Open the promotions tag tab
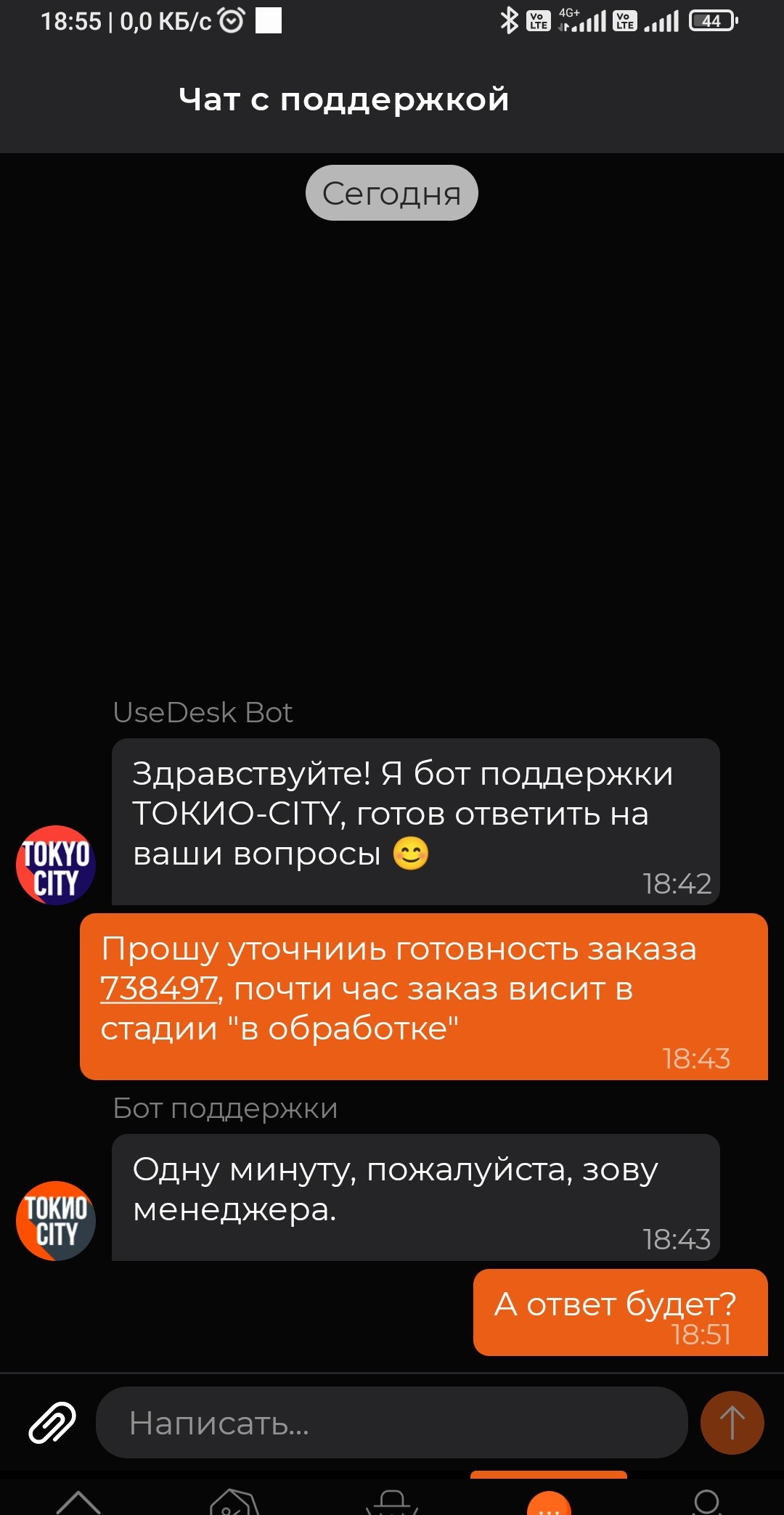The image size is (784, 1515). [x=234, y=1501]
